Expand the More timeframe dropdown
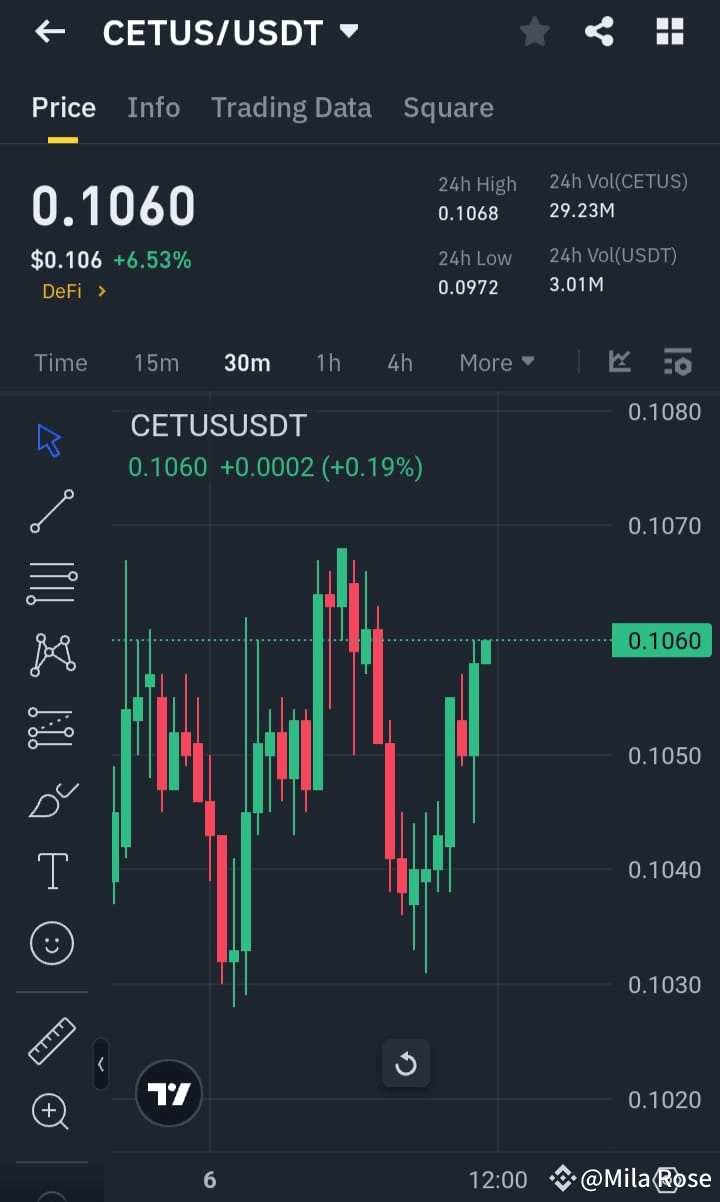The image size is (720, 1202). click(x=496, y=362)
